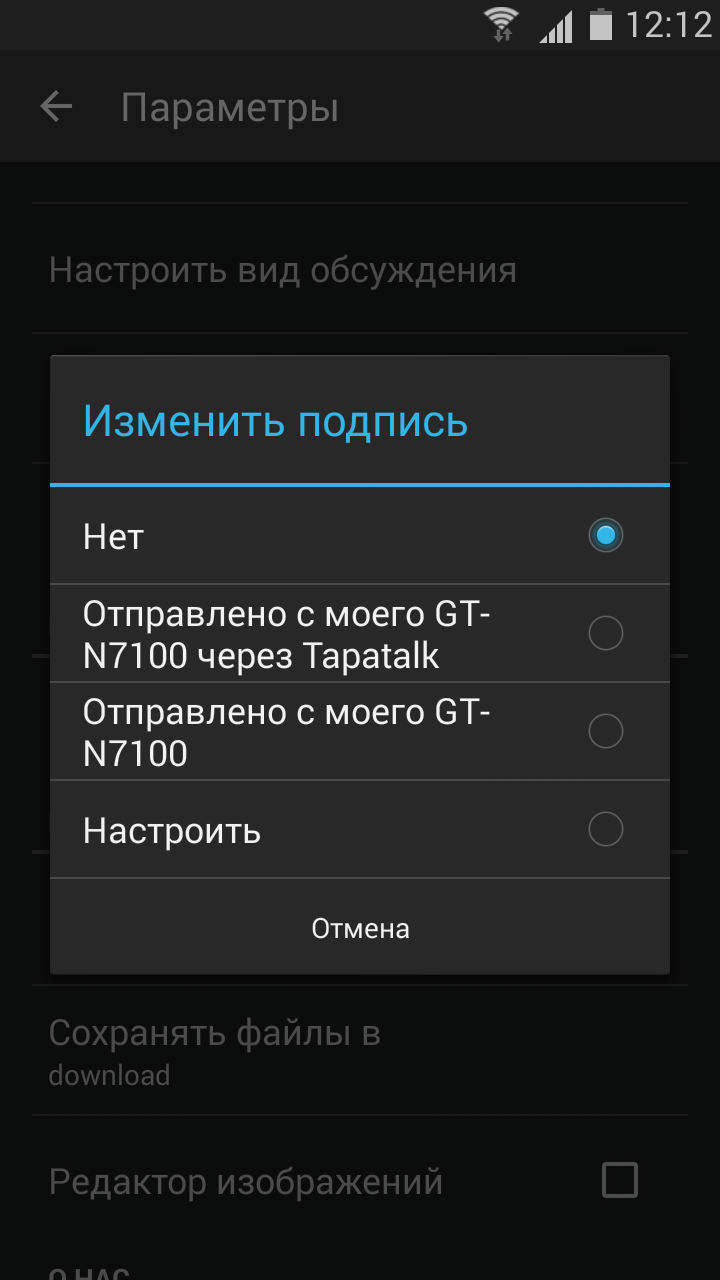Tap "Отмена" to dismiss the dialog
This screenshot has width=720, height=1280.
pos(360,928)
